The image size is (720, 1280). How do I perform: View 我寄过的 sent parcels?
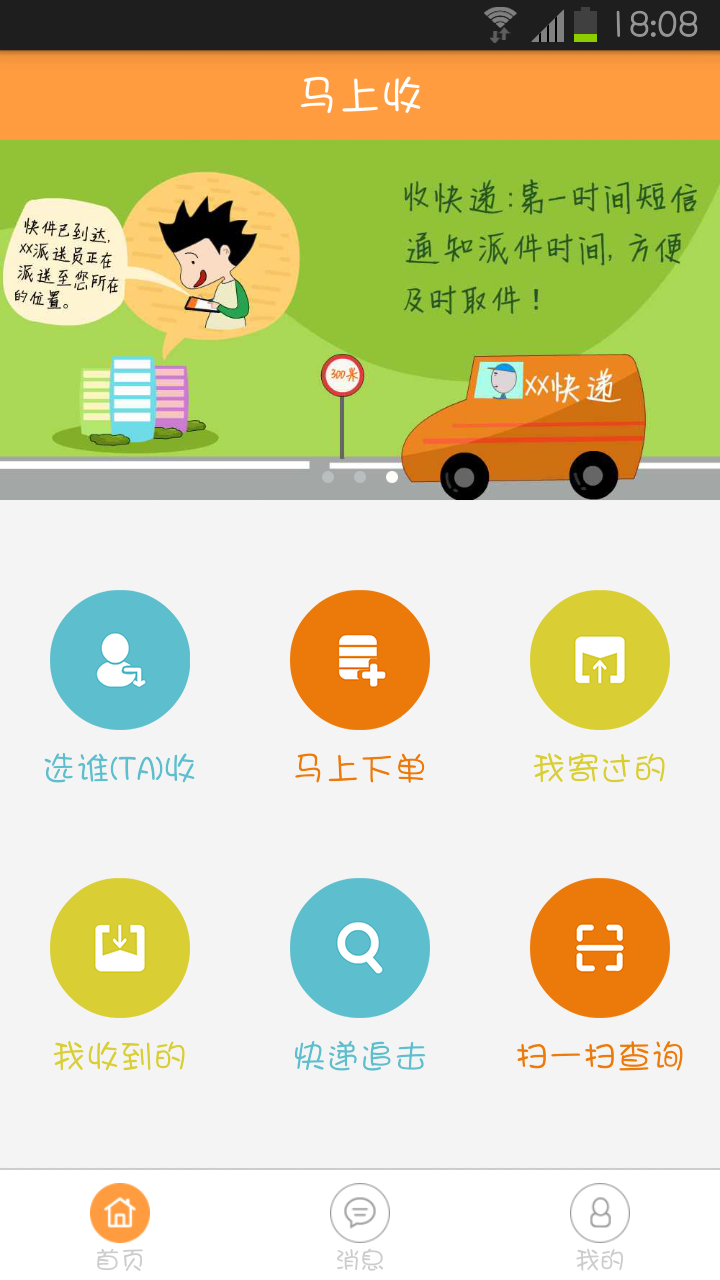click(600, 660)
